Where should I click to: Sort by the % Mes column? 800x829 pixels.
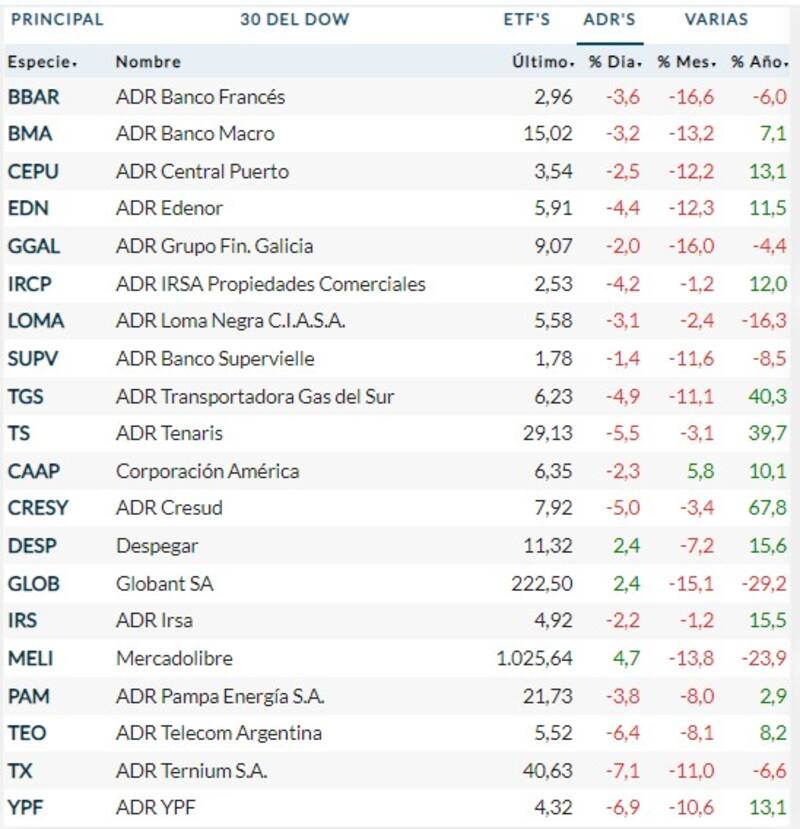click(x=686, y=62)
